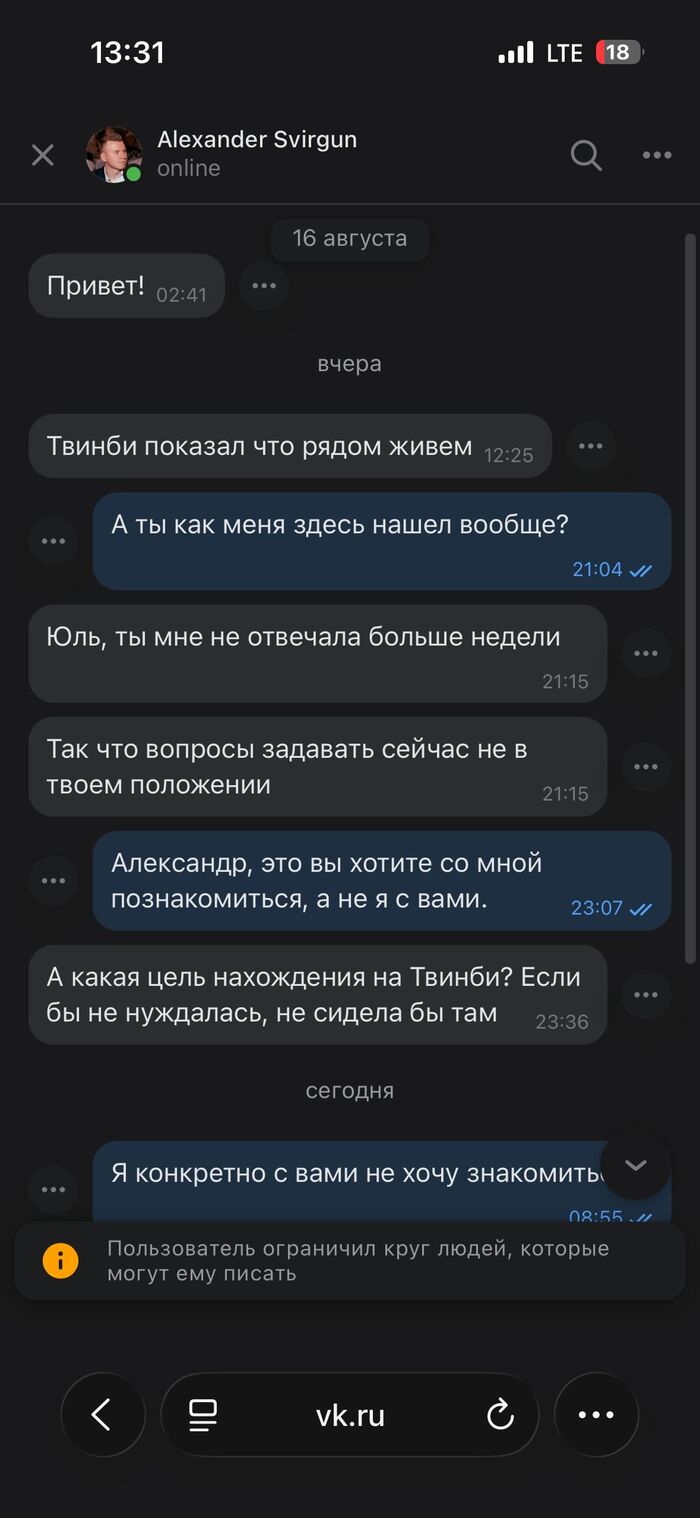700x1518 pixels.
Task: Go back in the browser
Action: pos(103,1414)
